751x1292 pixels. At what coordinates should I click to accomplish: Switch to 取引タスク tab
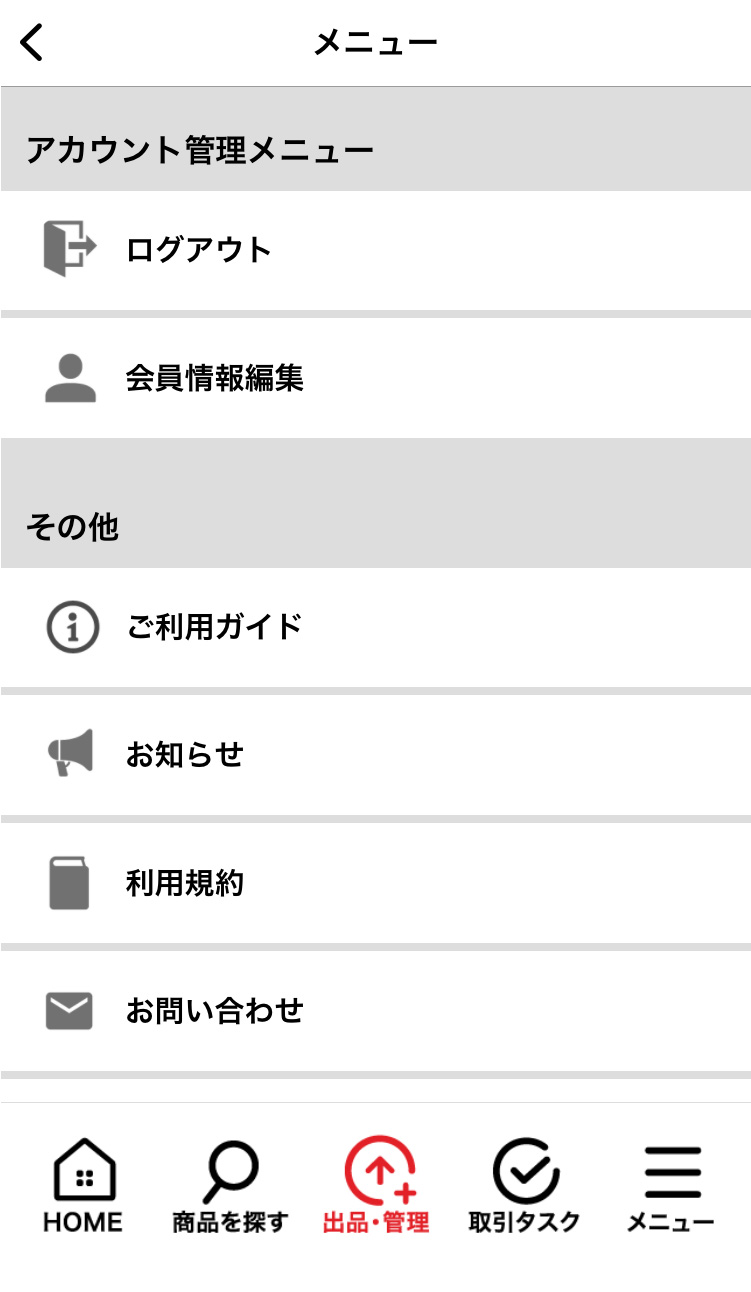click(x=524, y=1186)
